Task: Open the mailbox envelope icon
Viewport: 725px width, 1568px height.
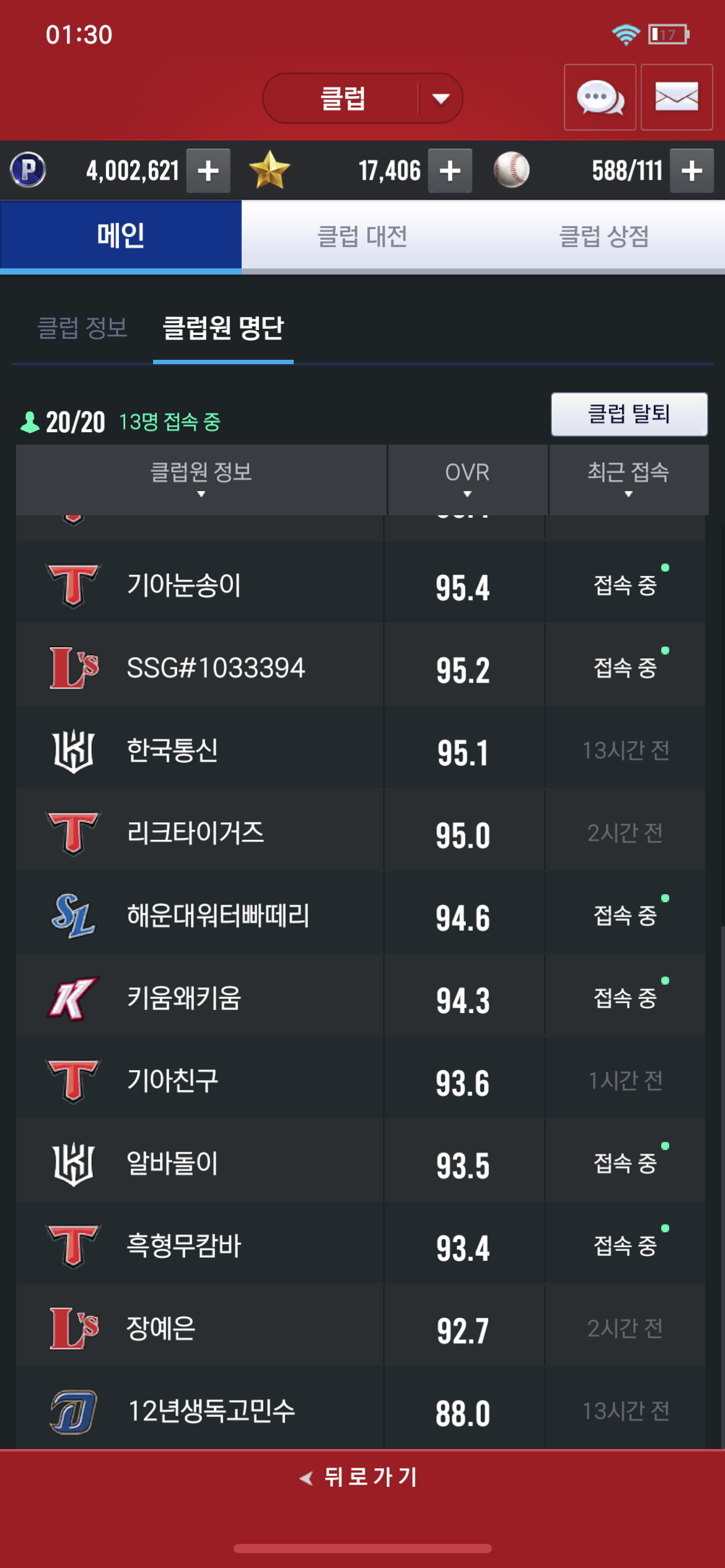Action: click(676, 97)
